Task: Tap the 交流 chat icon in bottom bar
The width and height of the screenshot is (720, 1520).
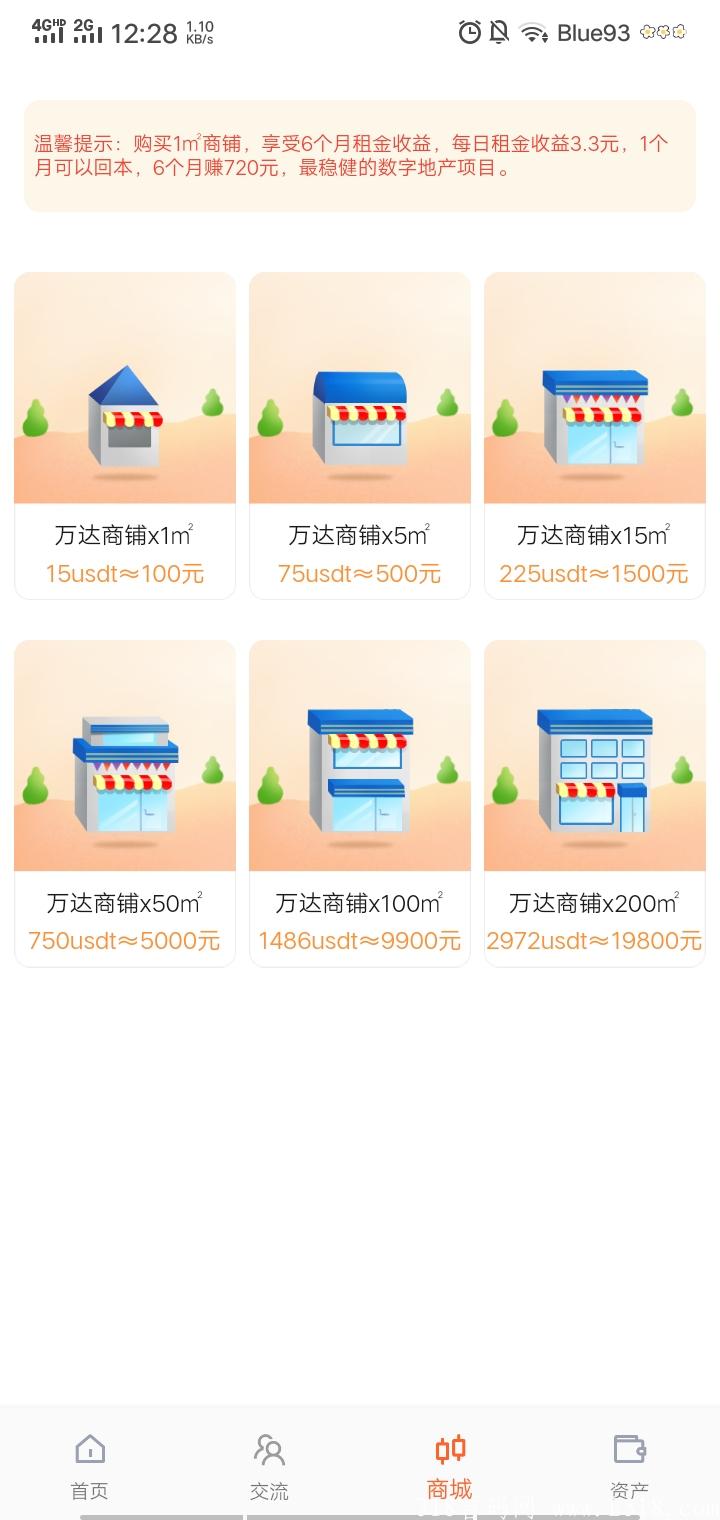Action: tap(269, 1448)
